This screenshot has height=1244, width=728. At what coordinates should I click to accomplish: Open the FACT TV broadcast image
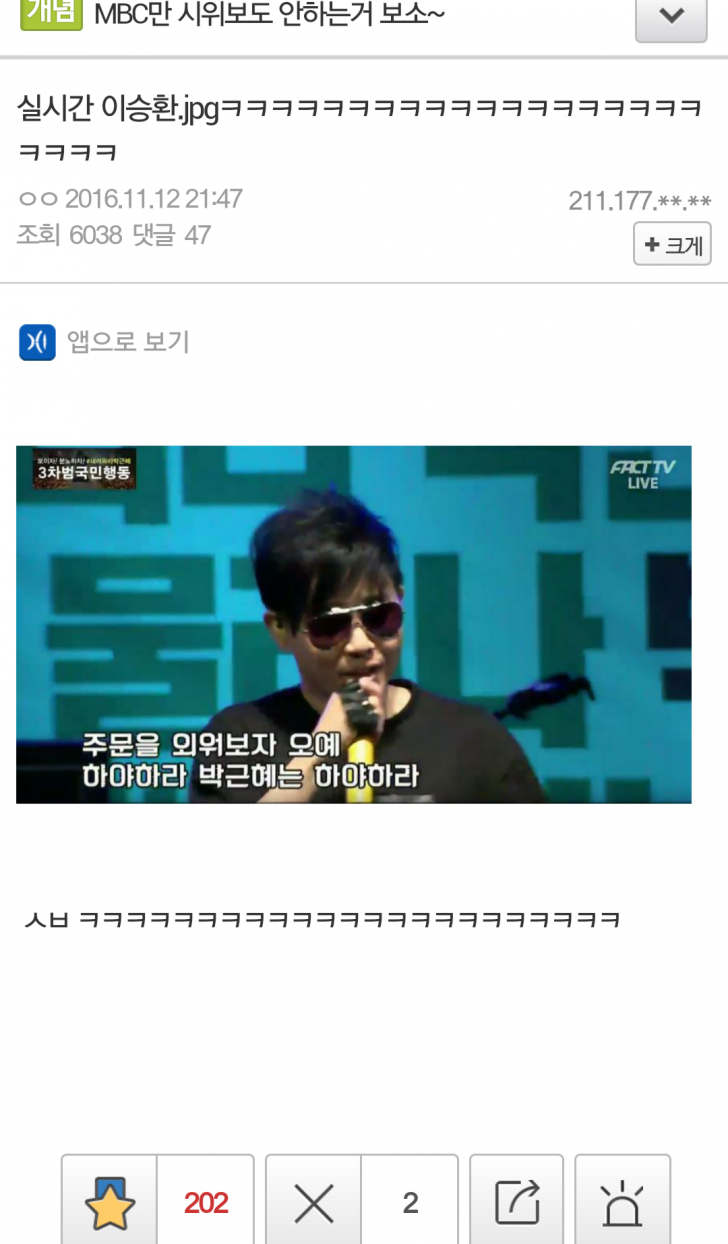pyautogui.click(x=353, y=624)
